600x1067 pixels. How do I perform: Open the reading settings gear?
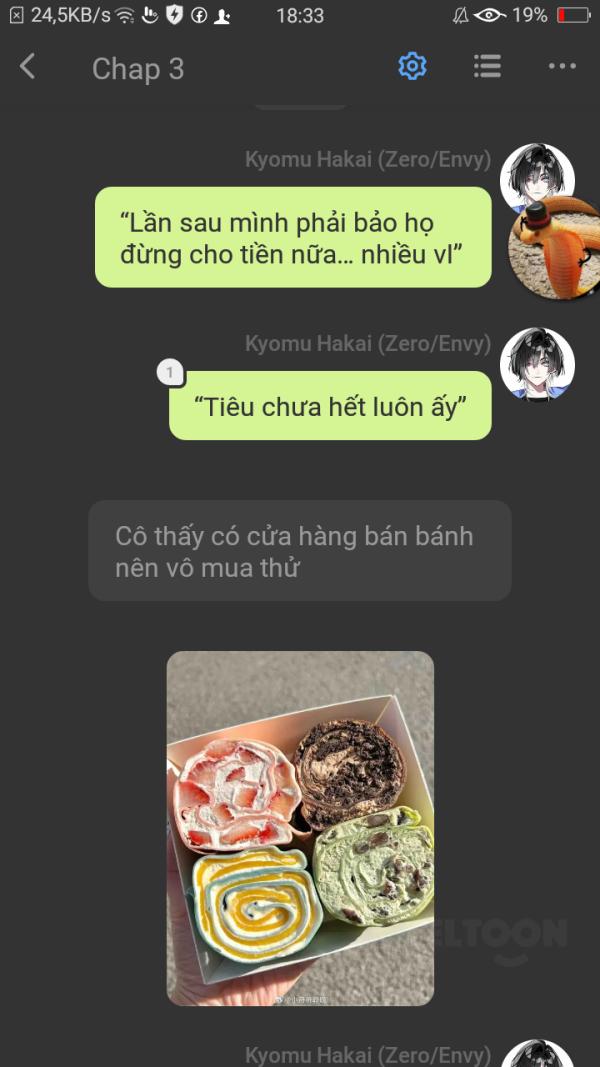412,67
